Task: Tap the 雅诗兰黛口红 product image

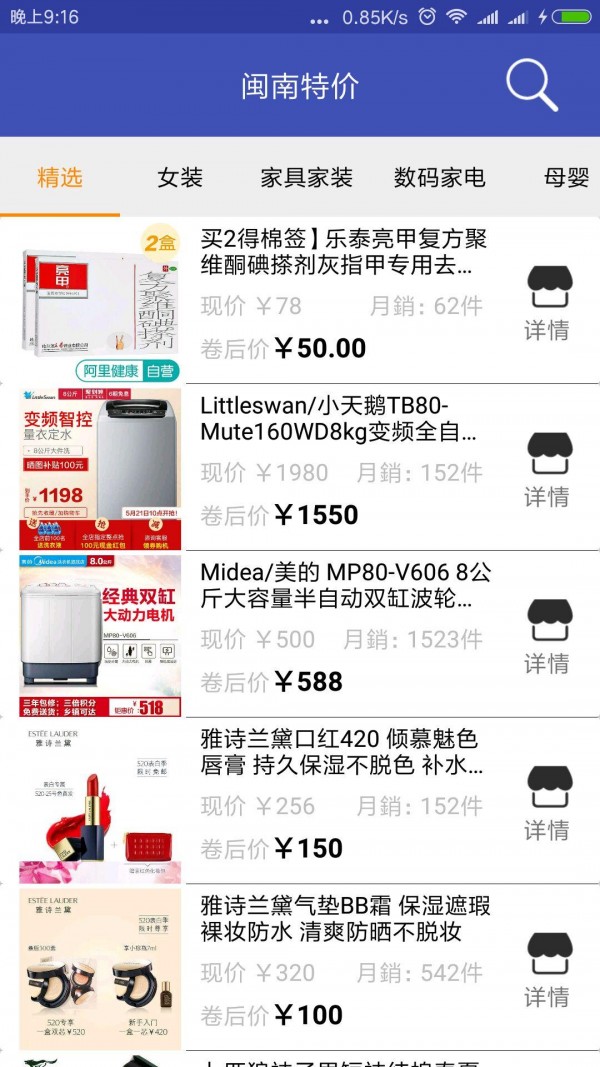Action: 100,802
